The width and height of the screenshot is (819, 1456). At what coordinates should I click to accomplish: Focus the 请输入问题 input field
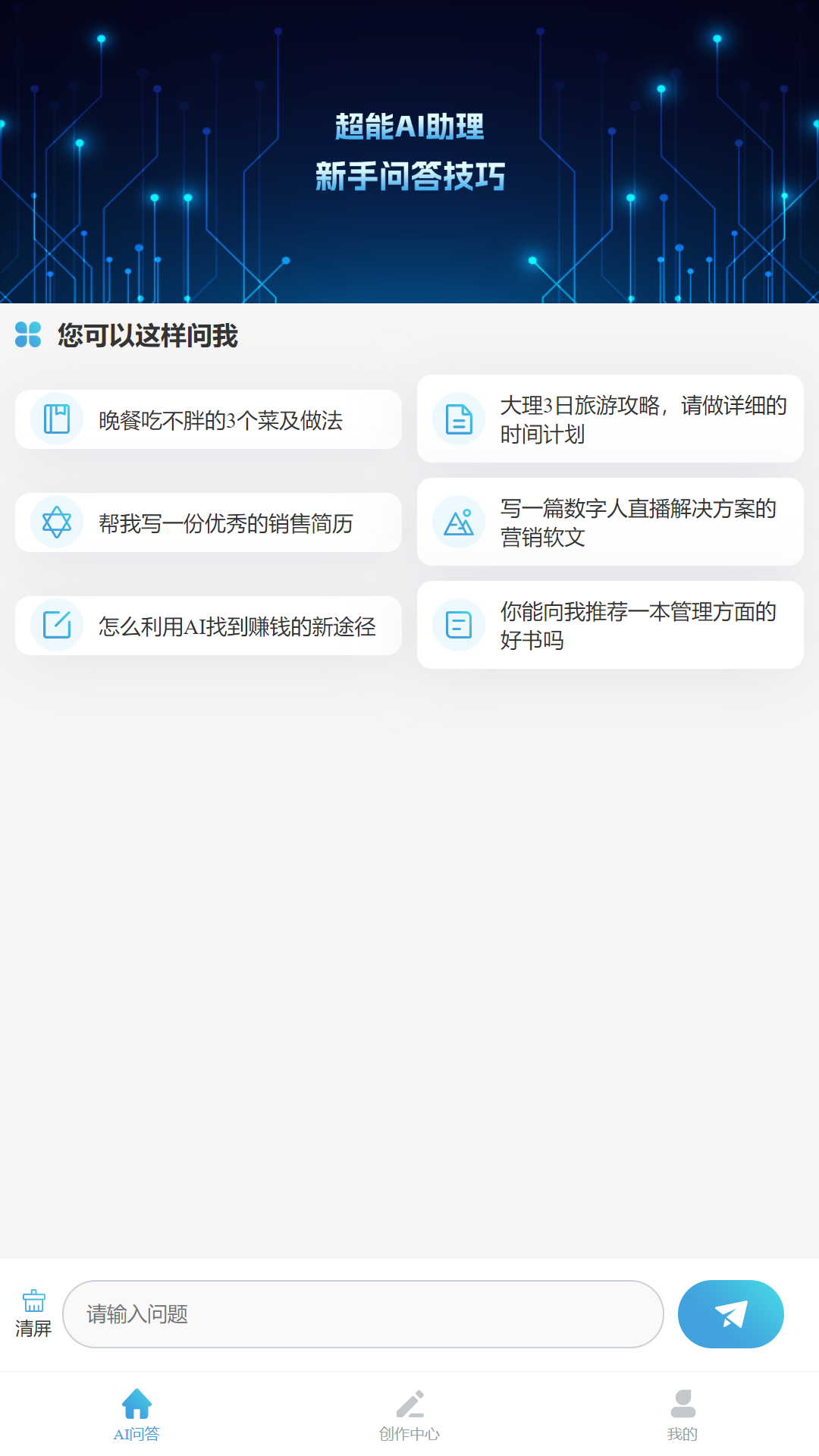tap(362, 1314)
